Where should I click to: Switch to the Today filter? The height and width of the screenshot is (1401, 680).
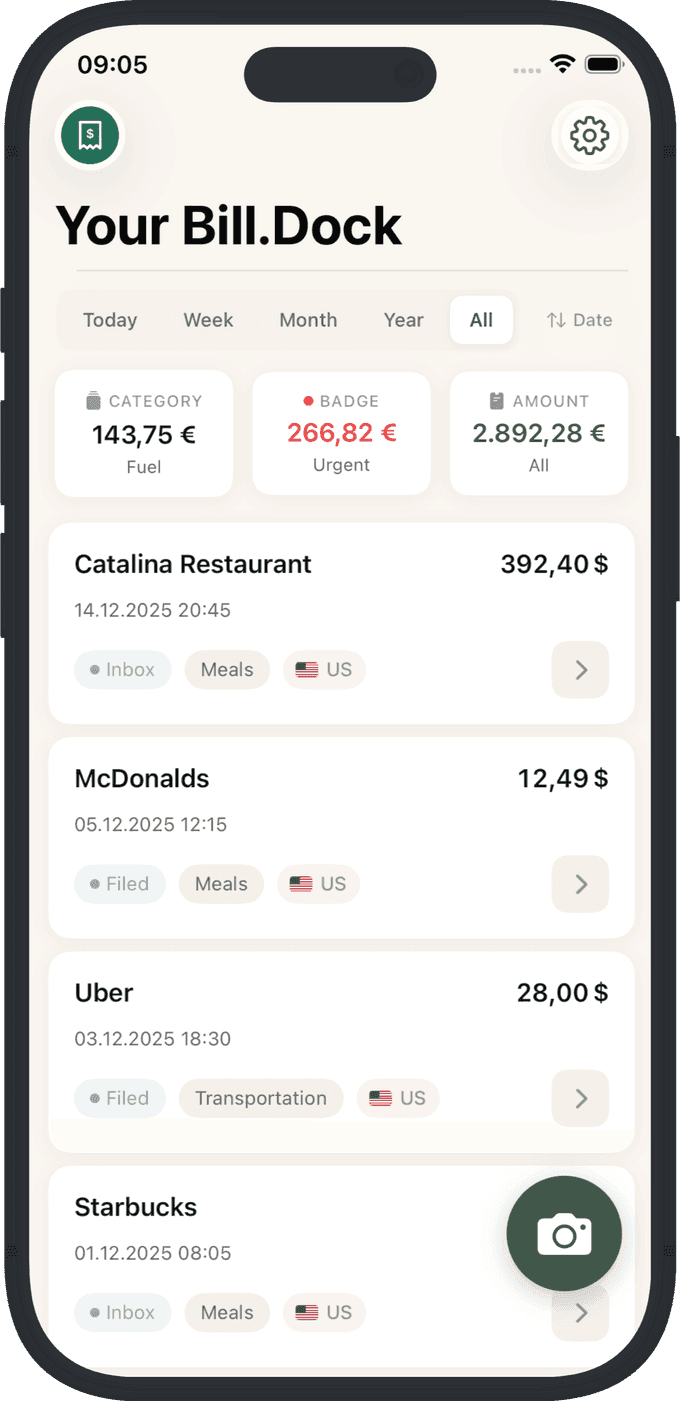(110, 320)
